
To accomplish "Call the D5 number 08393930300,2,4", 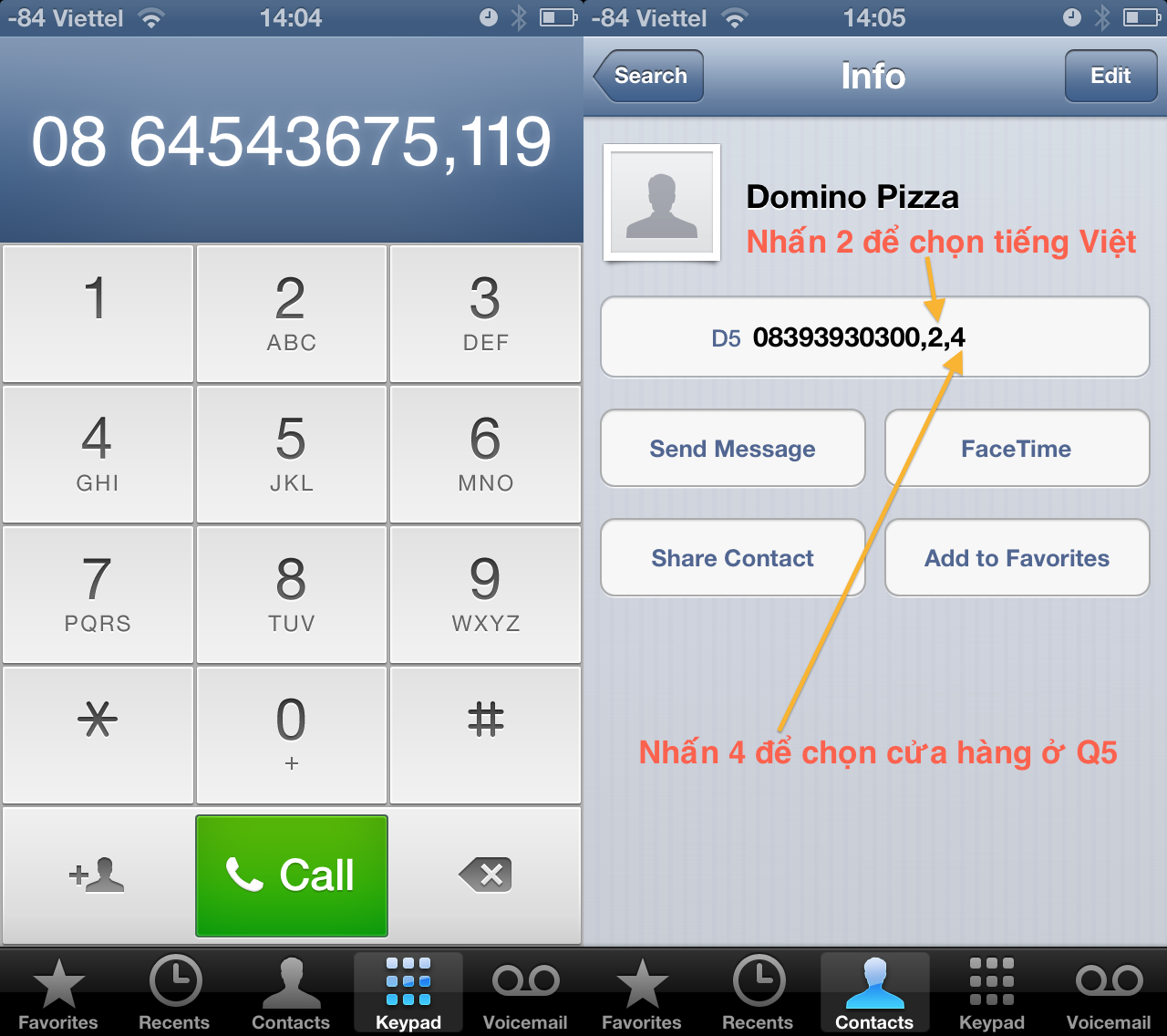I will (x=874, y=337).
